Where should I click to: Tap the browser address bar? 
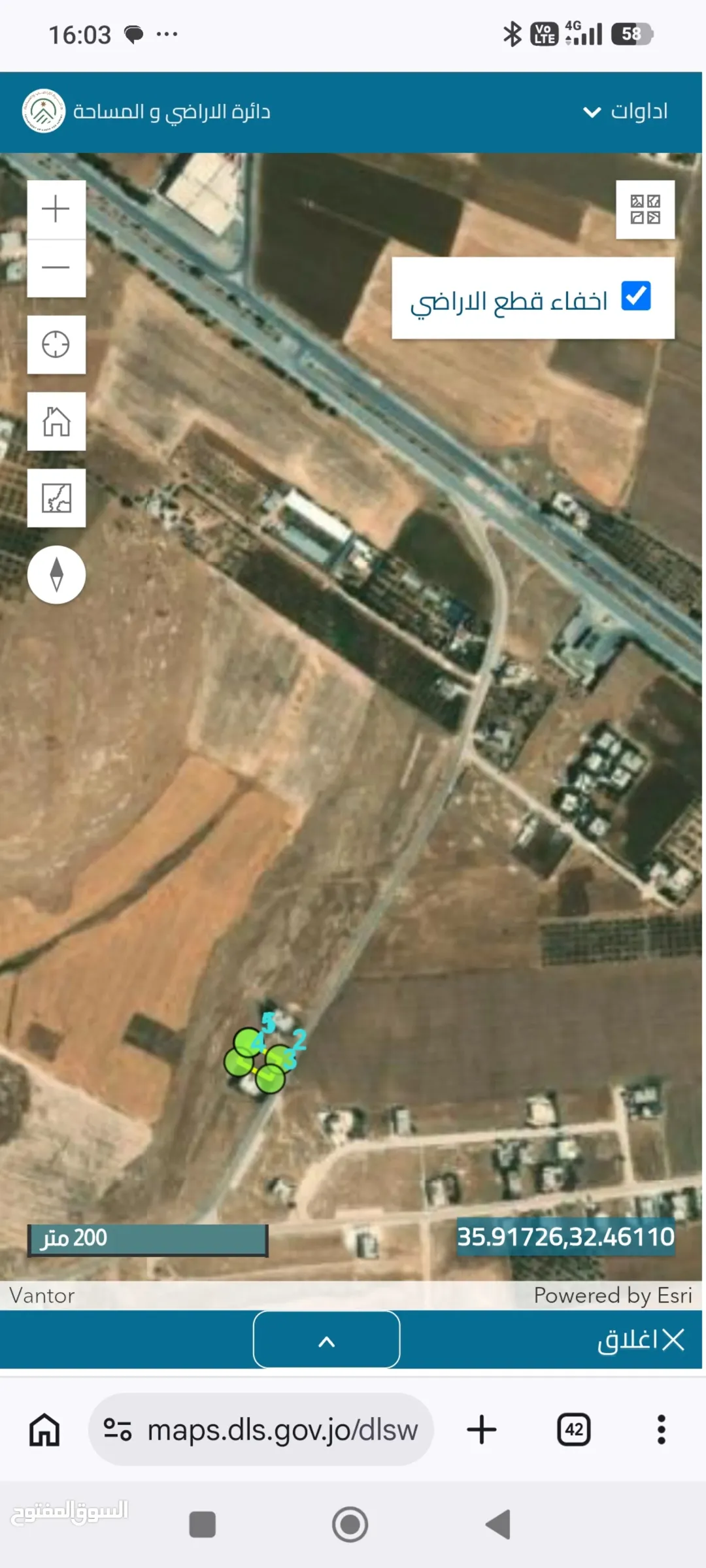click(261, 1429)
